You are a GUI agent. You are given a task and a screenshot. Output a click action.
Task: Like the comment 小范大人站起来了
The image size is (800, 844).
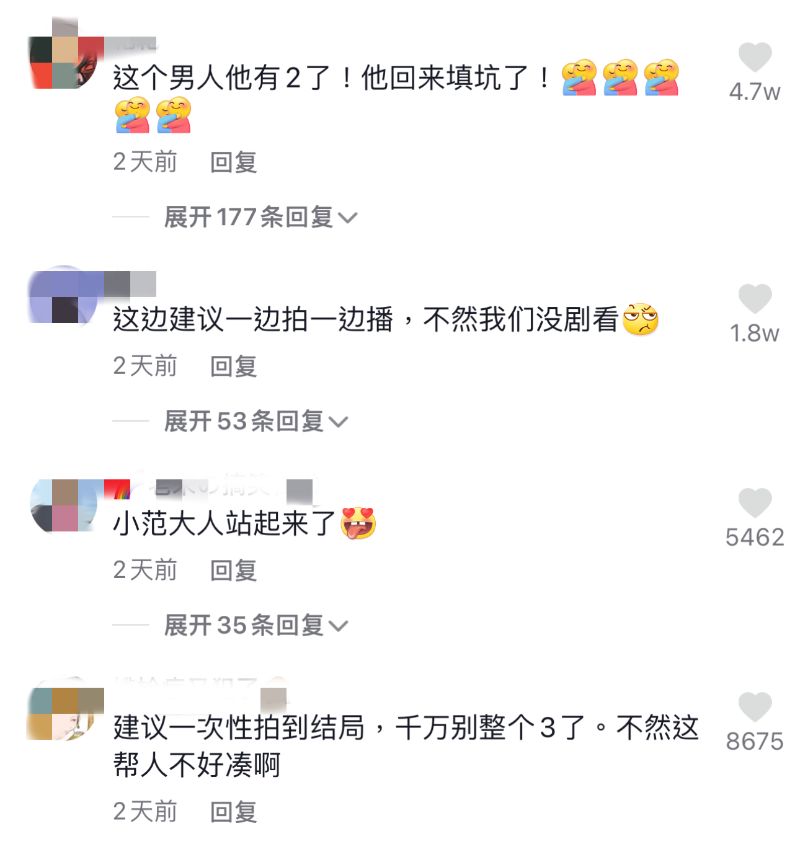click(x=755, y=503)
